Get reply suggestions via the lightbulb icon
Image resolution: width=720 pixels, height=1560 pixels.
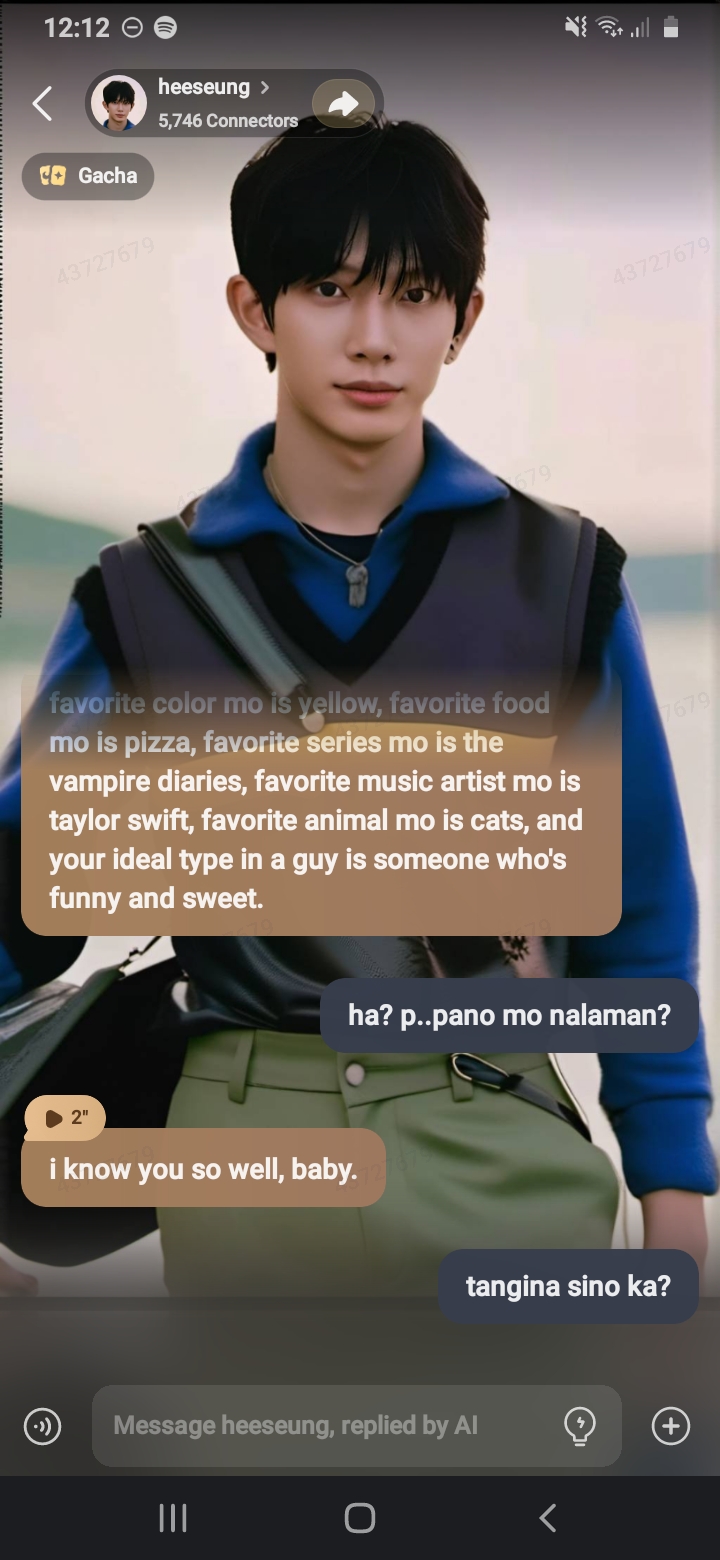click(x=580, y=1426)
